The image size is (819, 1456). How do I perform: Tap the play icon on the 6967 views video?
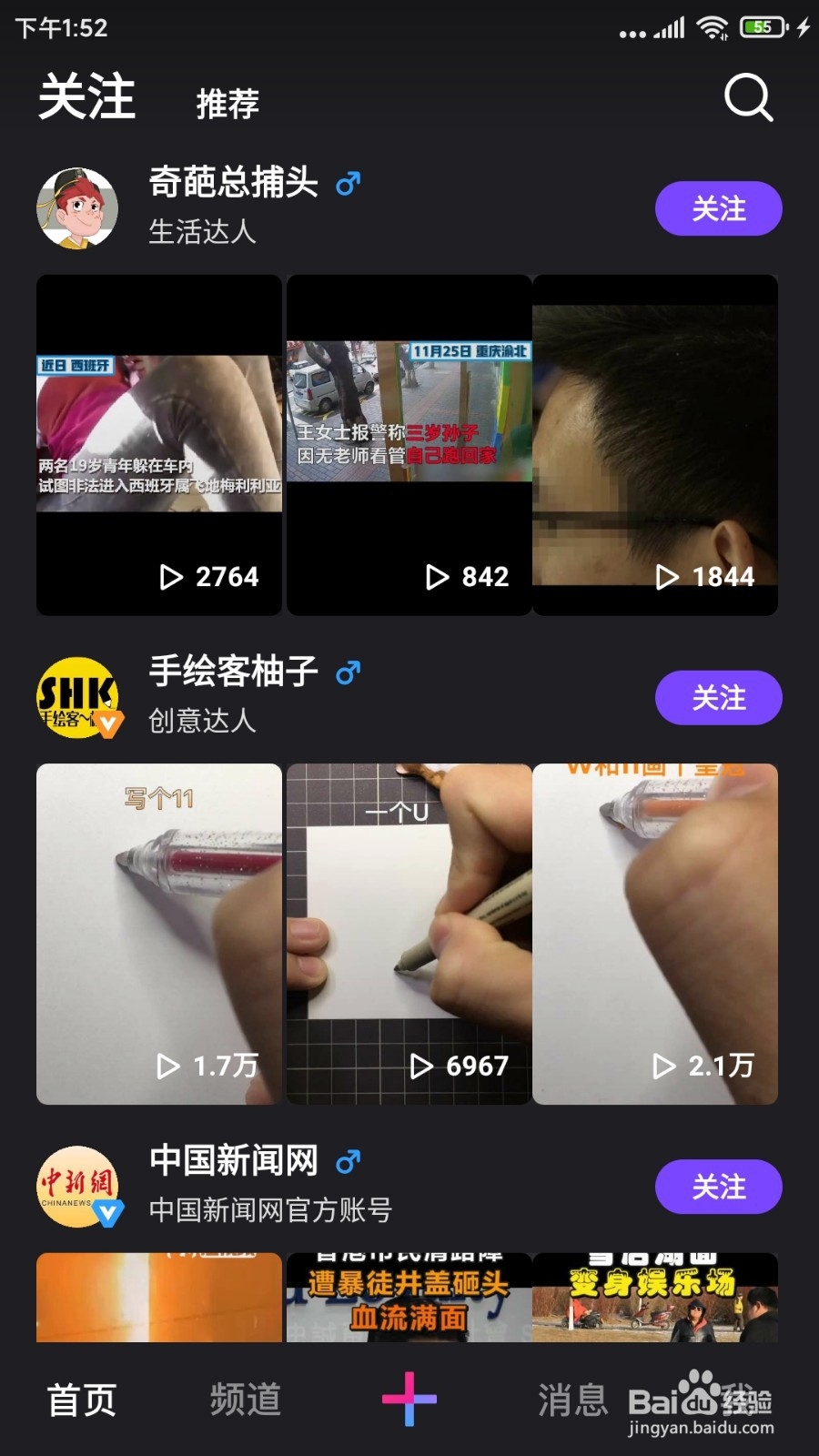(420, 1066)
